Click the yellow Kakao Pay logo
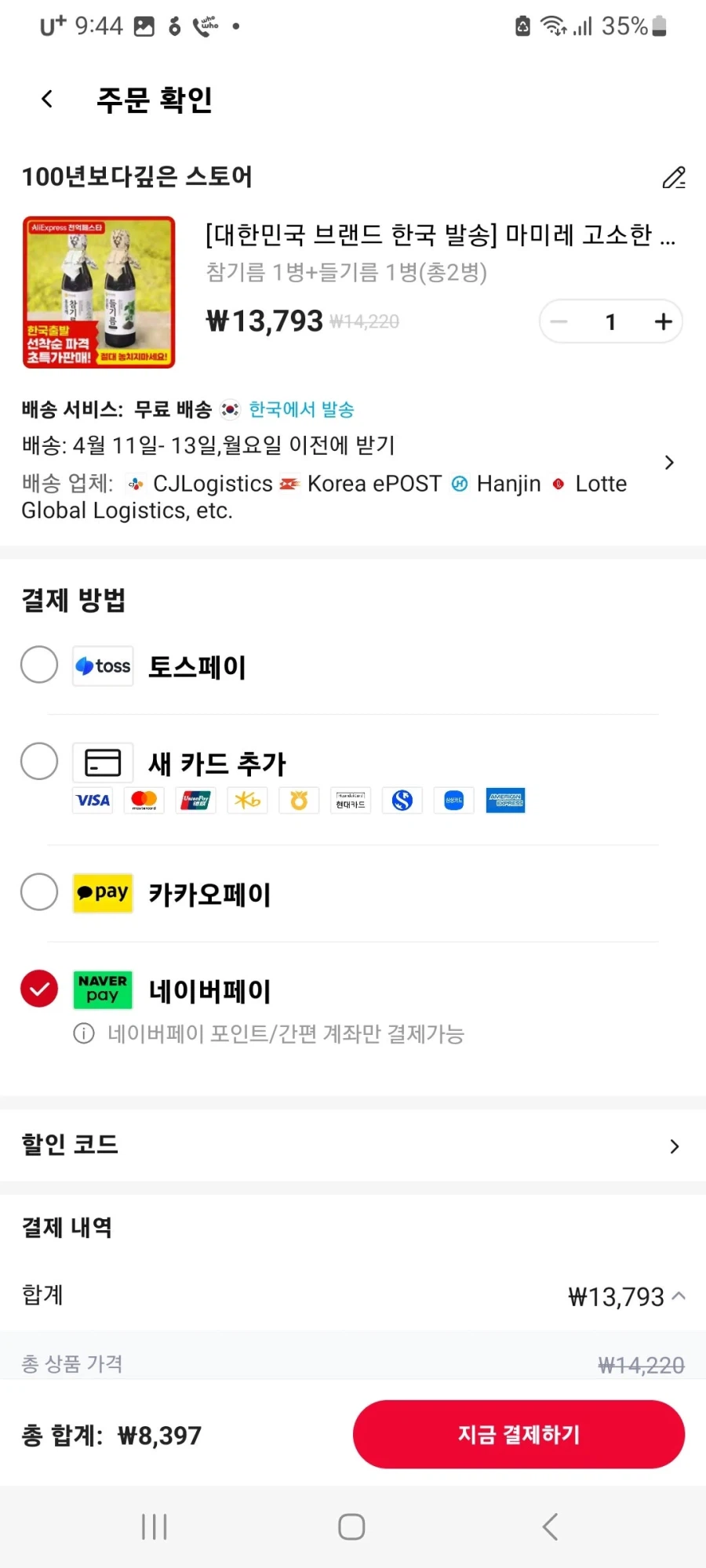The width and height of the screenshot is (706, 1568). point(102,893)
